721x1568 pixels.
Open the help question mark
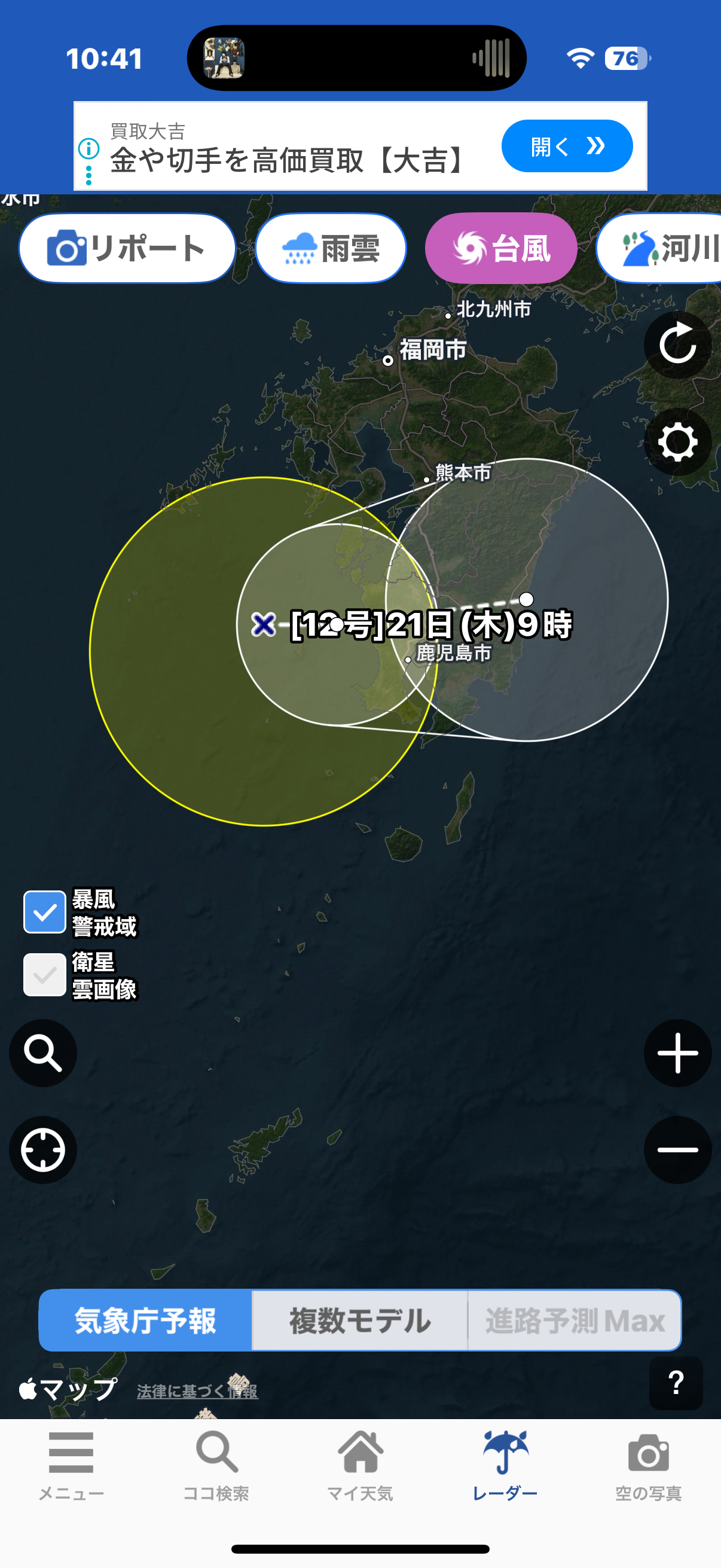(676, 1383)
